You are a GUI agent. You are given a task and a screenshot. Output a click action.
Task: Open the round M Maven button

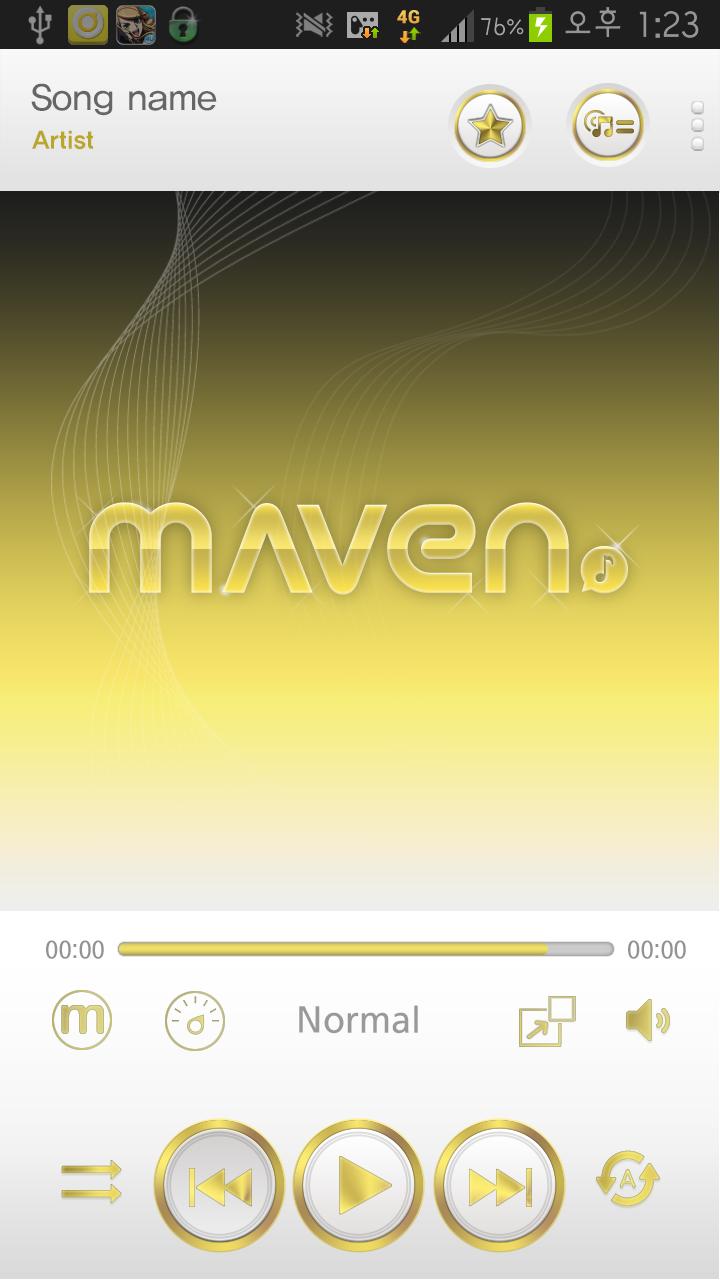pos(82,1020)
